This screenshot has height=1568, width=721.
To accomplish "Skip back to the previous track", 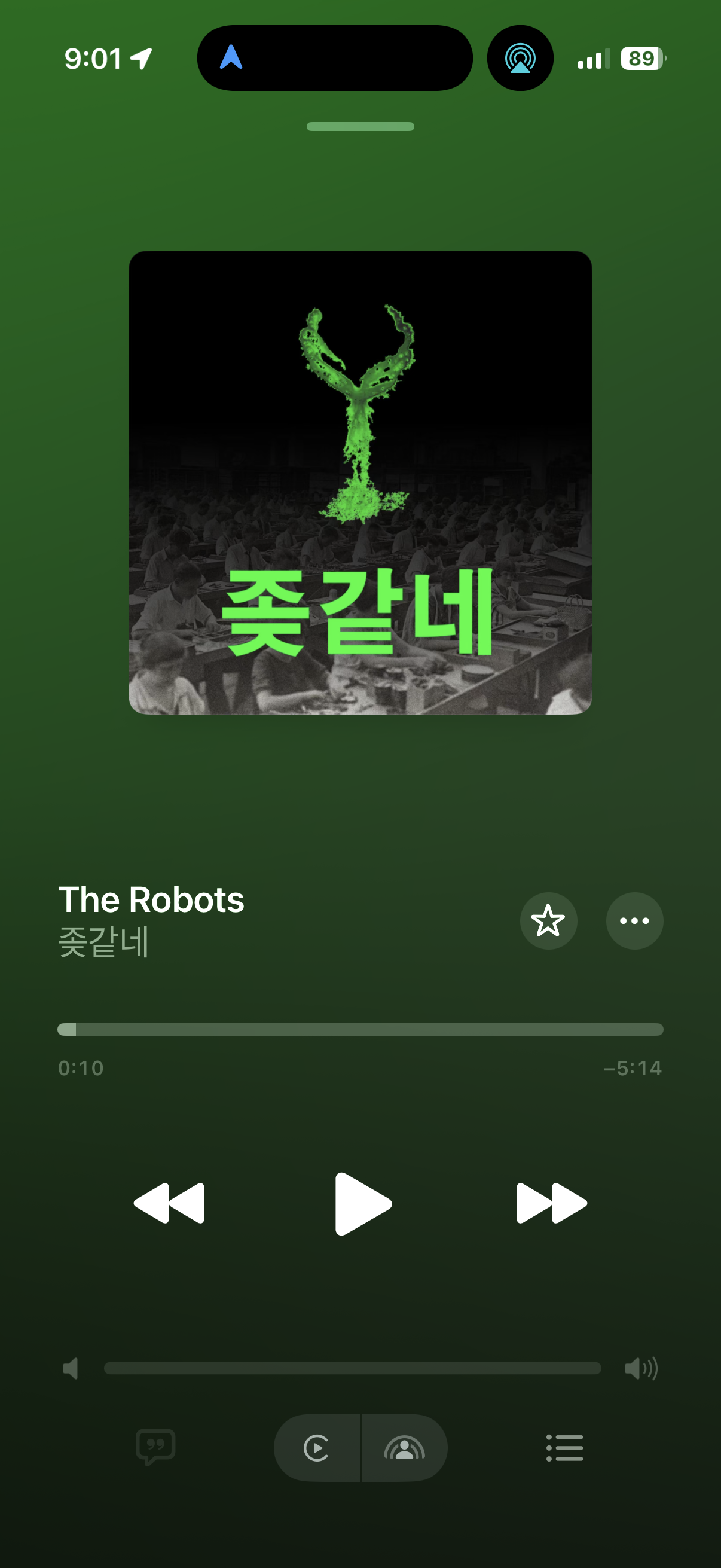I will point(169,1203).
